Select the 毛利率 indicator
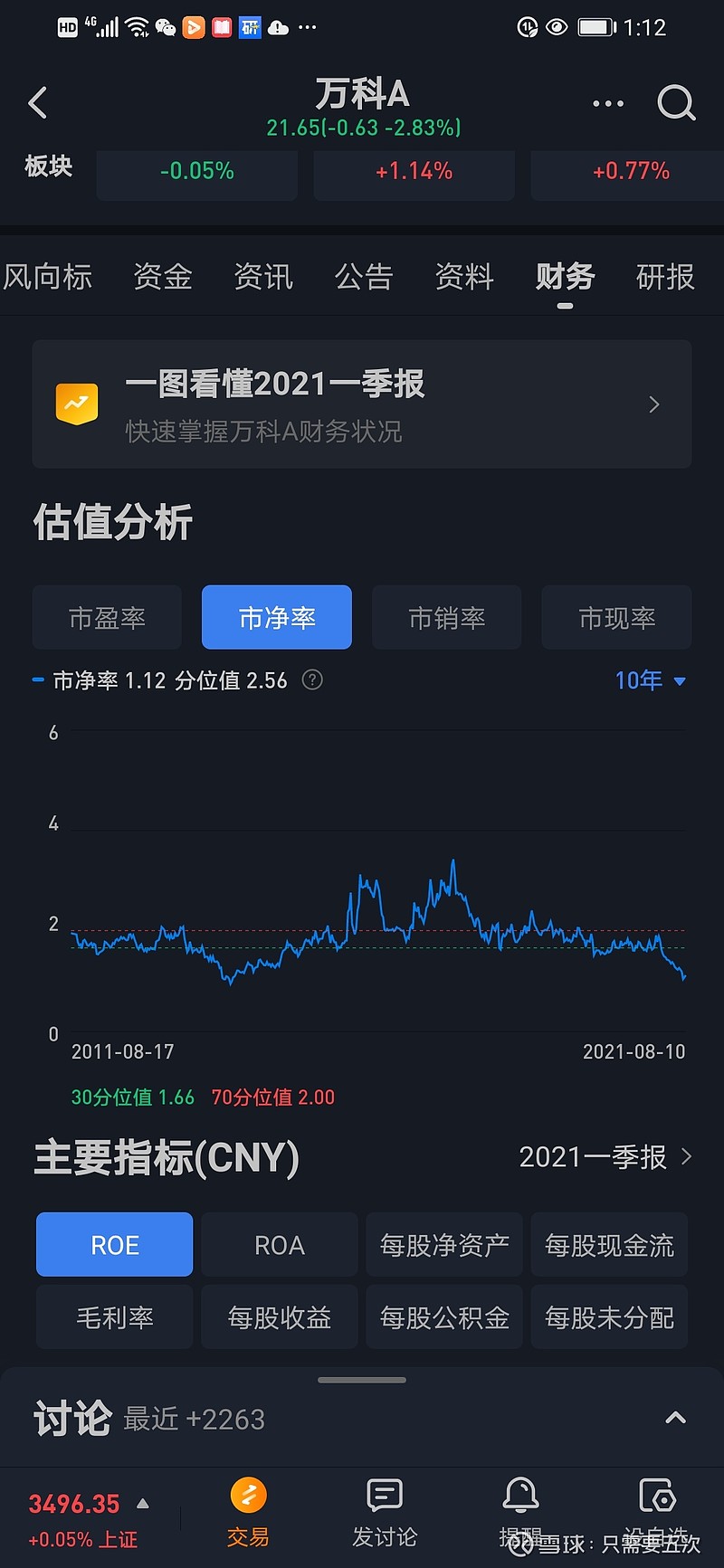Screen dimensions: 724x1568 [x=115, y=1317]
